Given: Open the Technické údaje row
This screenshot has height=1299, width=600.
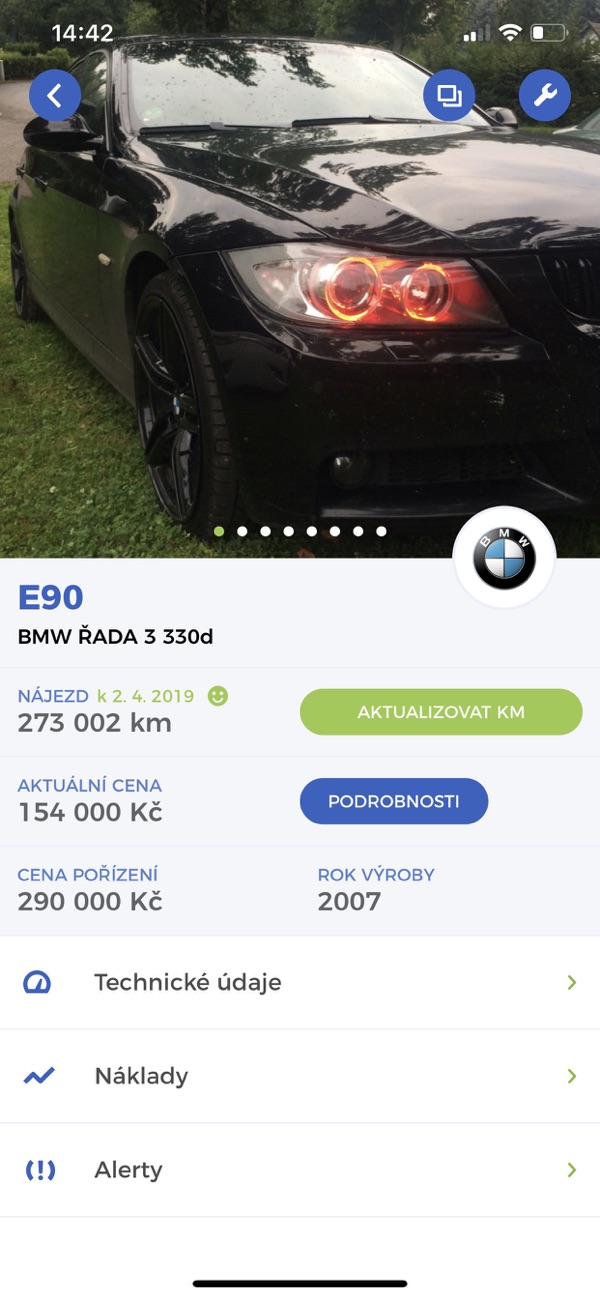Looking at the screenshot, I should click(x=300, y=982).
